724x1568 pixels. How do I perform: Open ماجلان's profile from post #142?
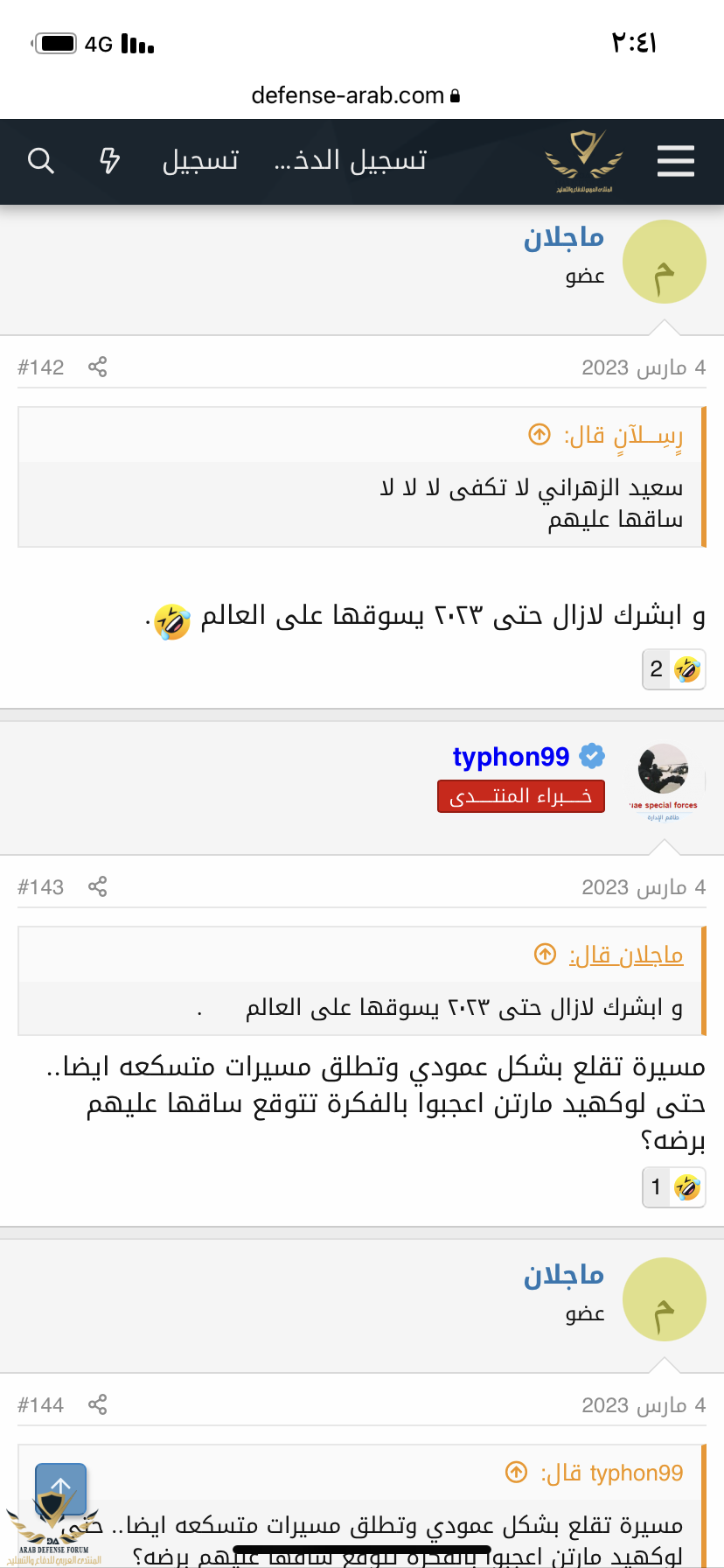pyautogui.click(x=564, y=238)
